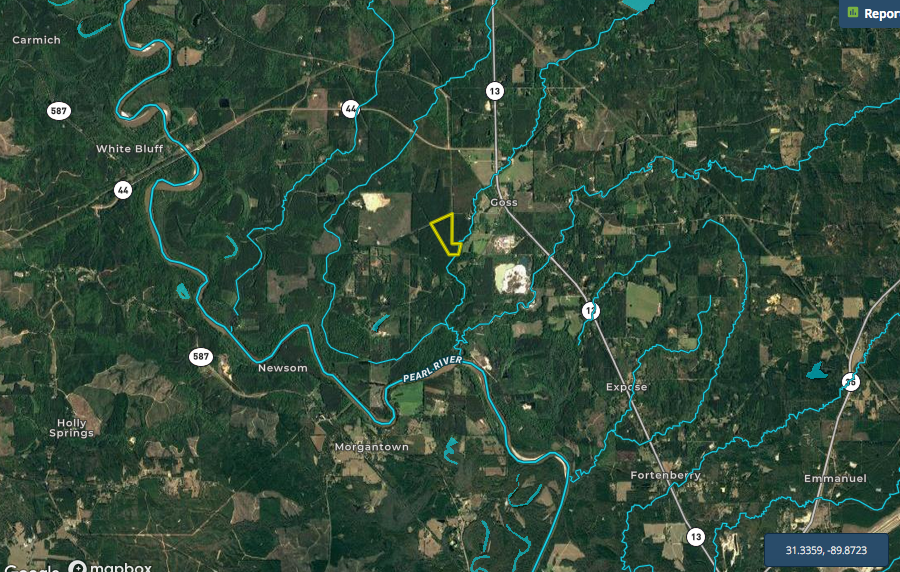Open the Report button
Screen dimensions: 900x572
[870, 13]
